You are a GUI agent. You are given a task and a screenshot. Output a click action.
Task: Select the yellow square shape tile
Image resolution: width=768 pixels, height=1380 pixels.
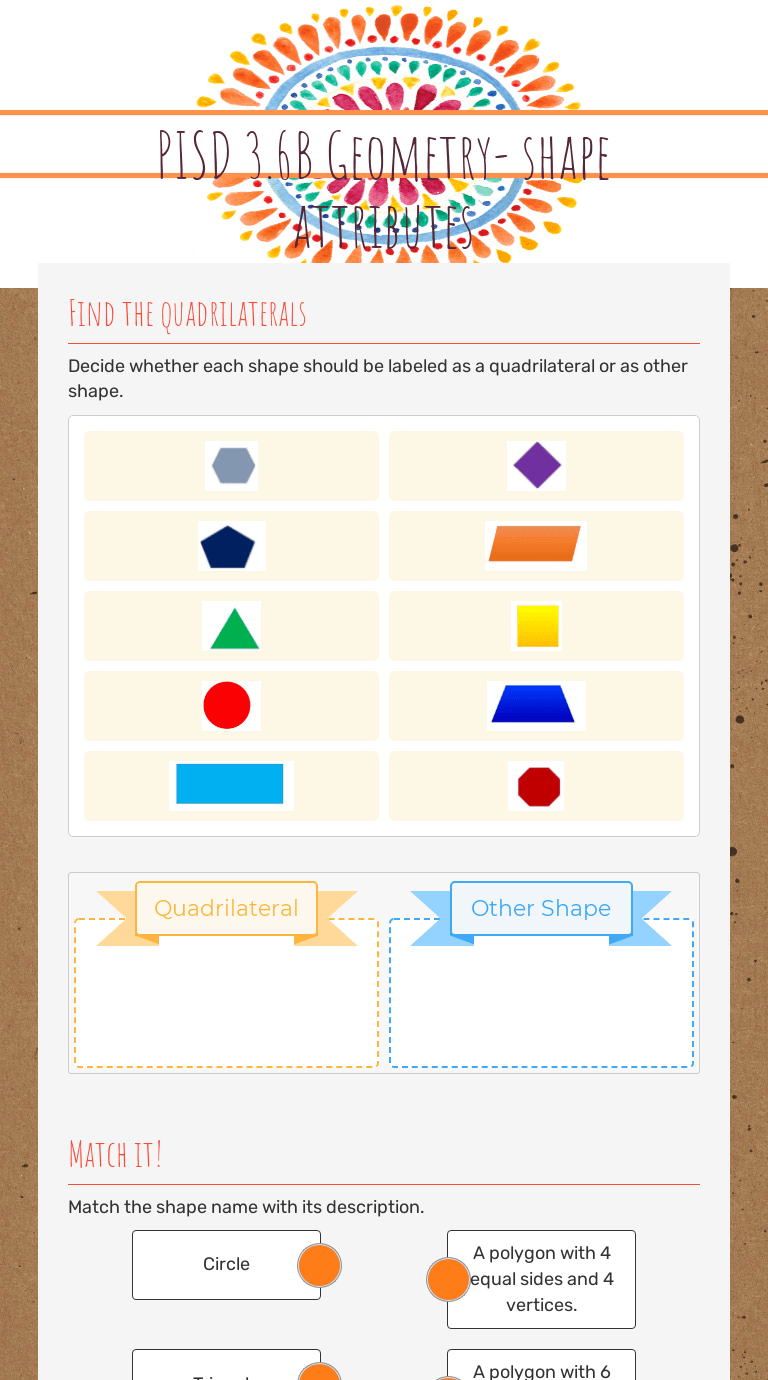click(537, 626)
